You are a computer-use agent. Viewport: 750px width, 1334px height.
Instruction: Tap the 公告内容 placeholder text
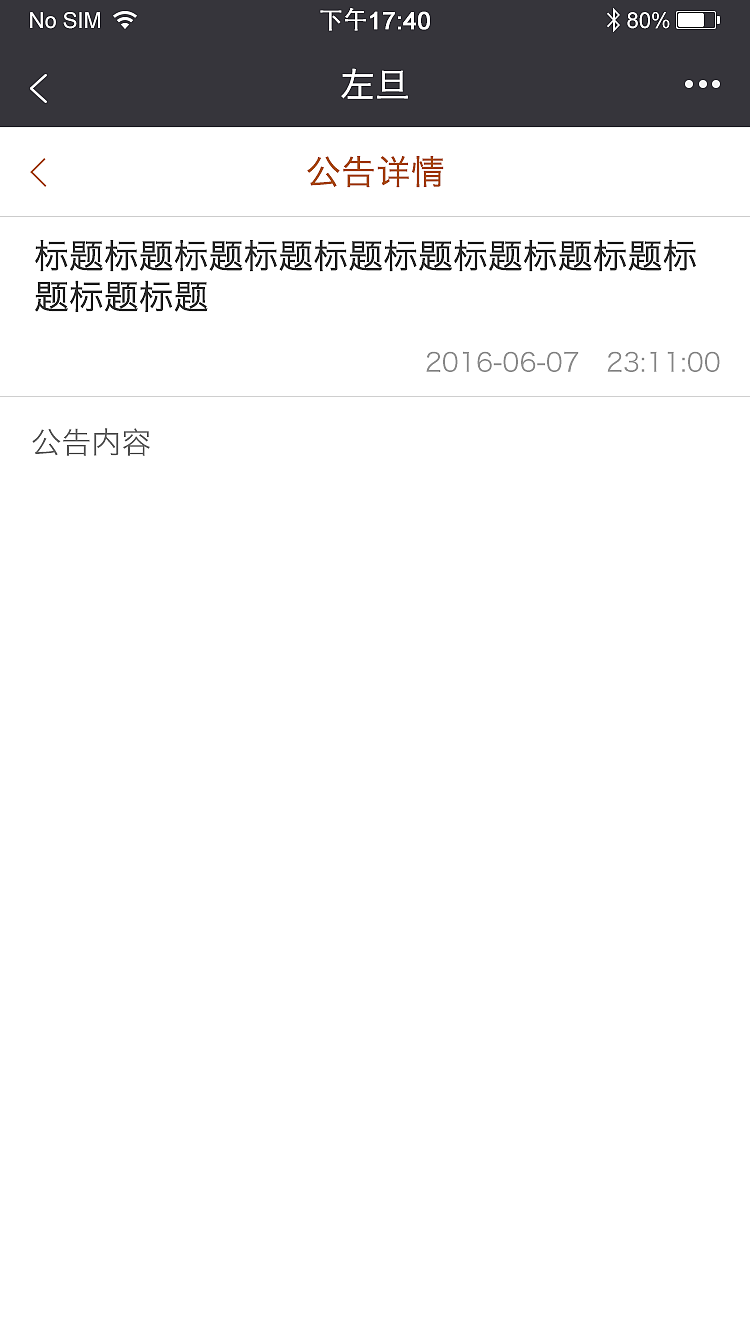tap(90, 442)
